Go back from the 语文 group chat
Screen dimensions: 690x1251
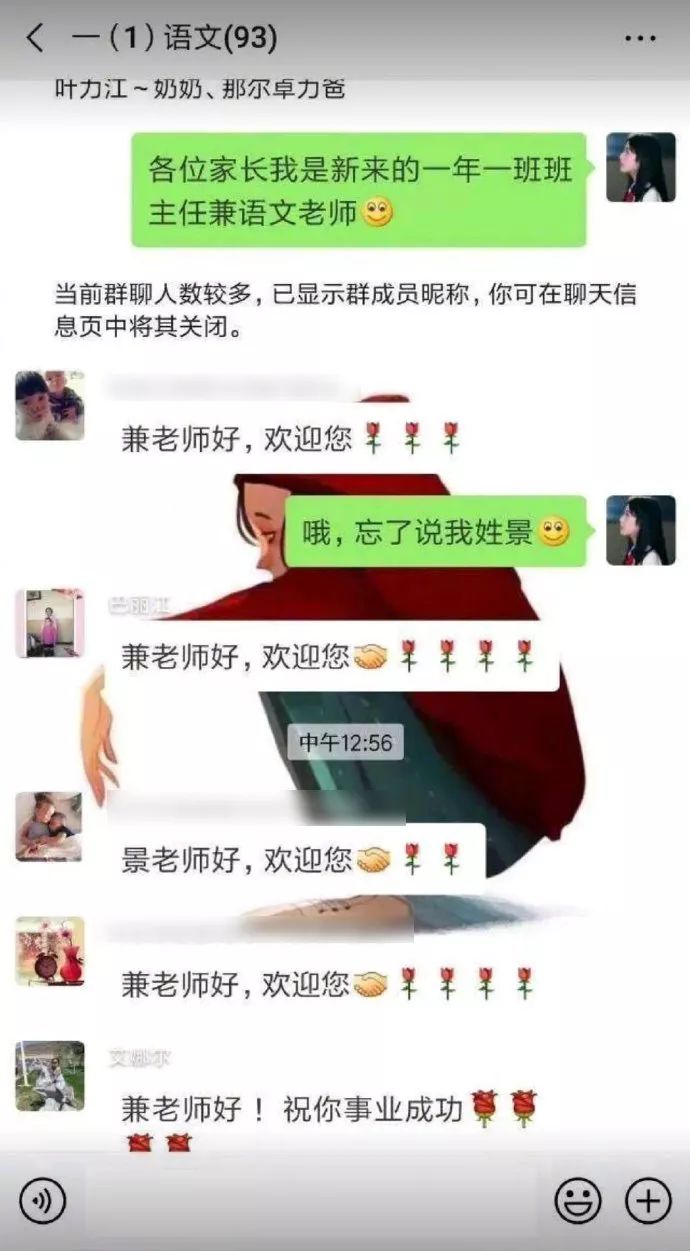click(35, 38)
